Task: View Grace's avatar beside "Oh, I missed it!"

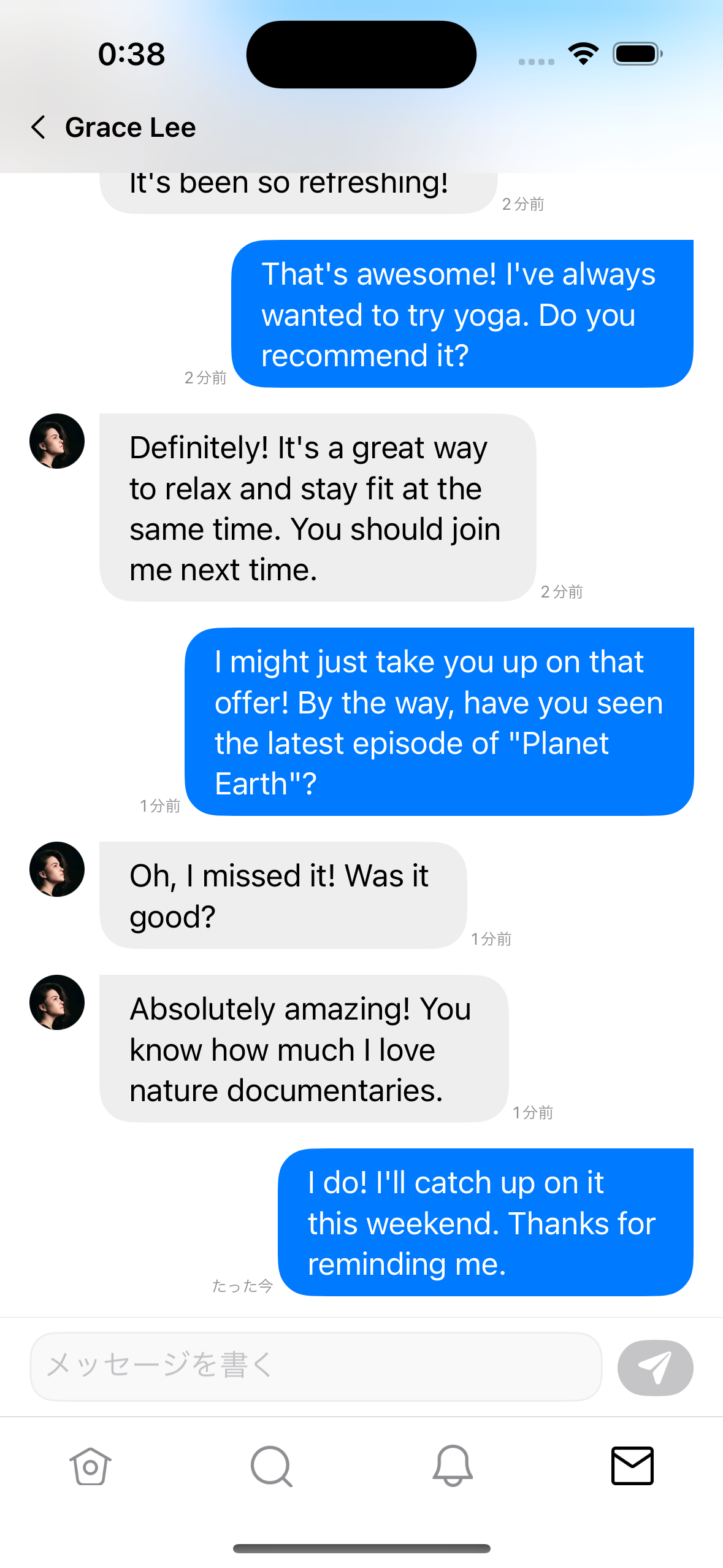Action: click(57, 869)
